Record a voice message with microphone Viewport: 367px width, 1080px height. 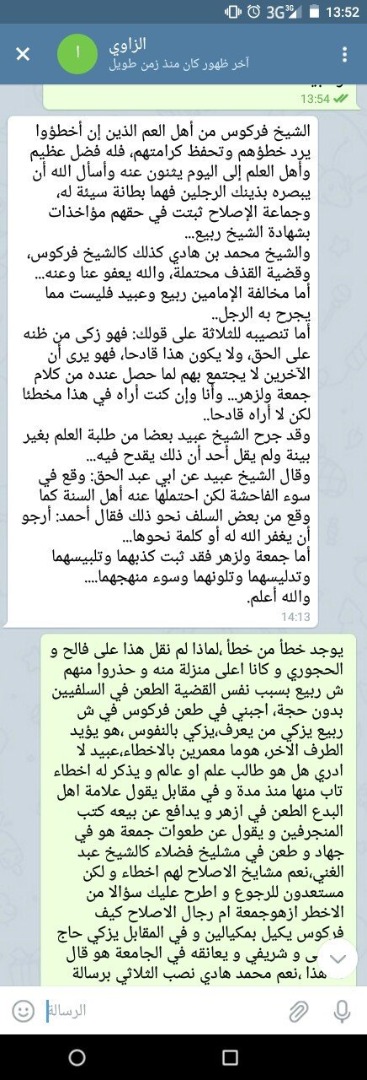click(x=342, y=1010)
